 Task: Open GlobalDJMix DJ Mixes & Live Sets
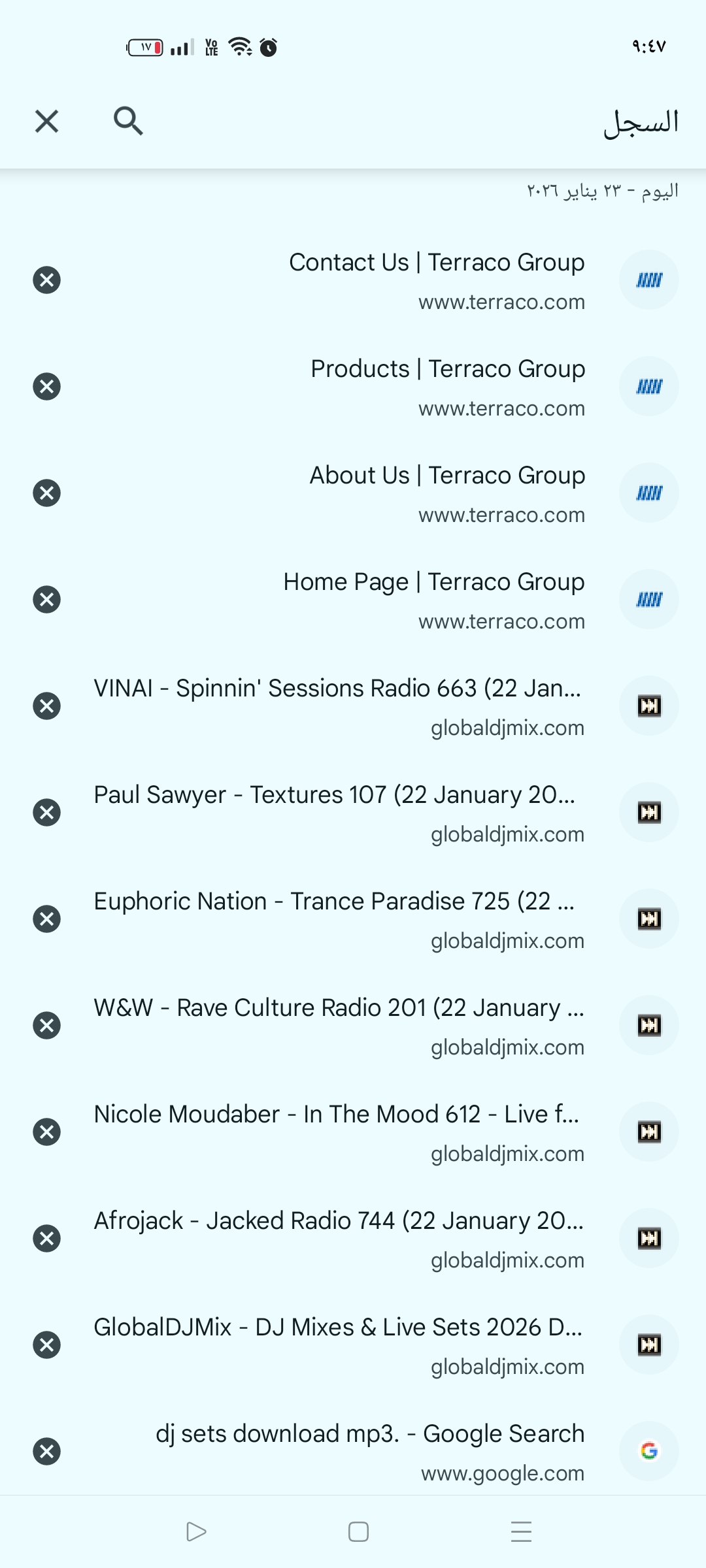pyautogui.click(x=337, y=1345)
